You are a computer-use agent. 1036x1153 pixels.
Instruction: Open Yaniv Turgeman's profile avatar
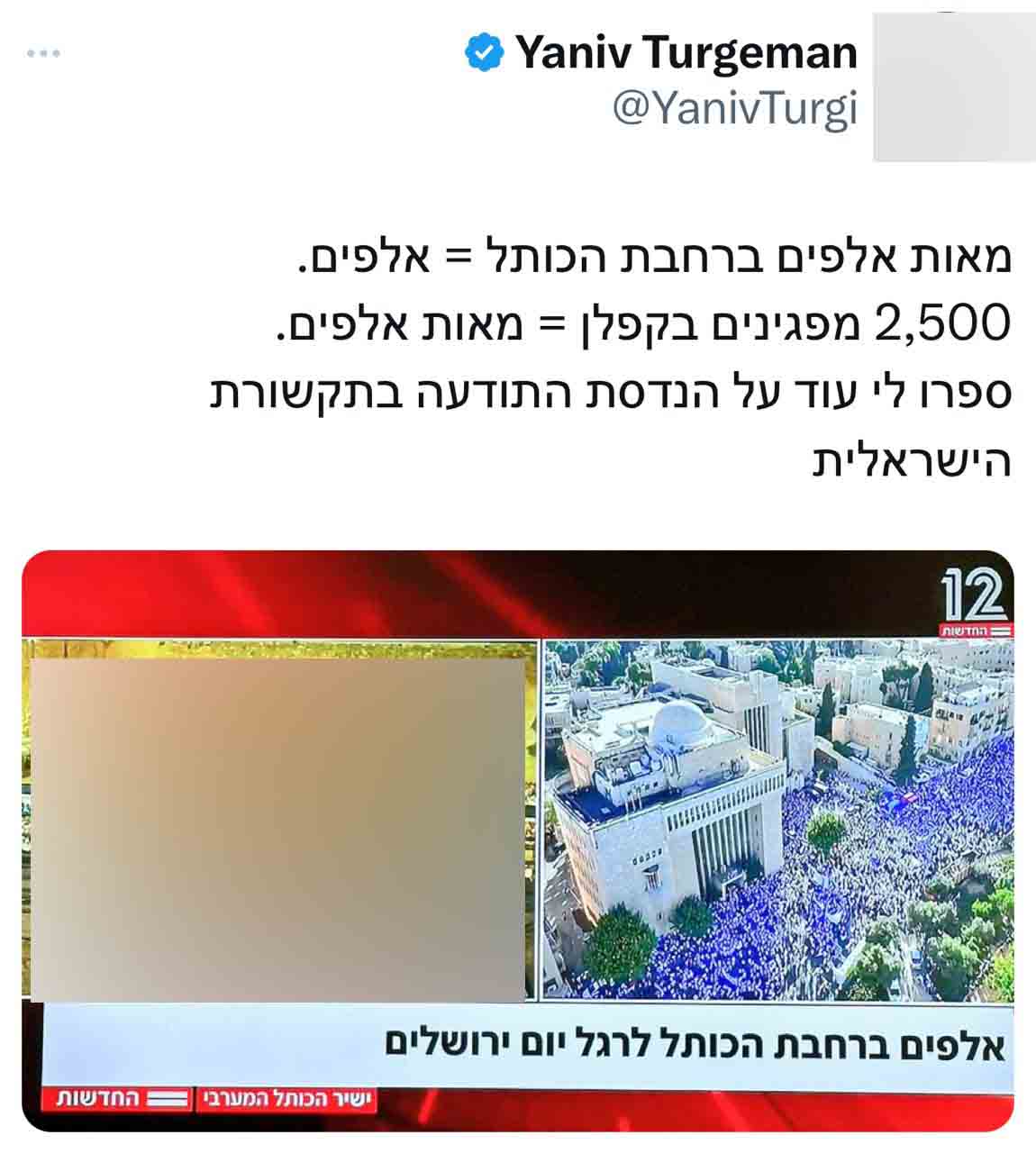954,88
